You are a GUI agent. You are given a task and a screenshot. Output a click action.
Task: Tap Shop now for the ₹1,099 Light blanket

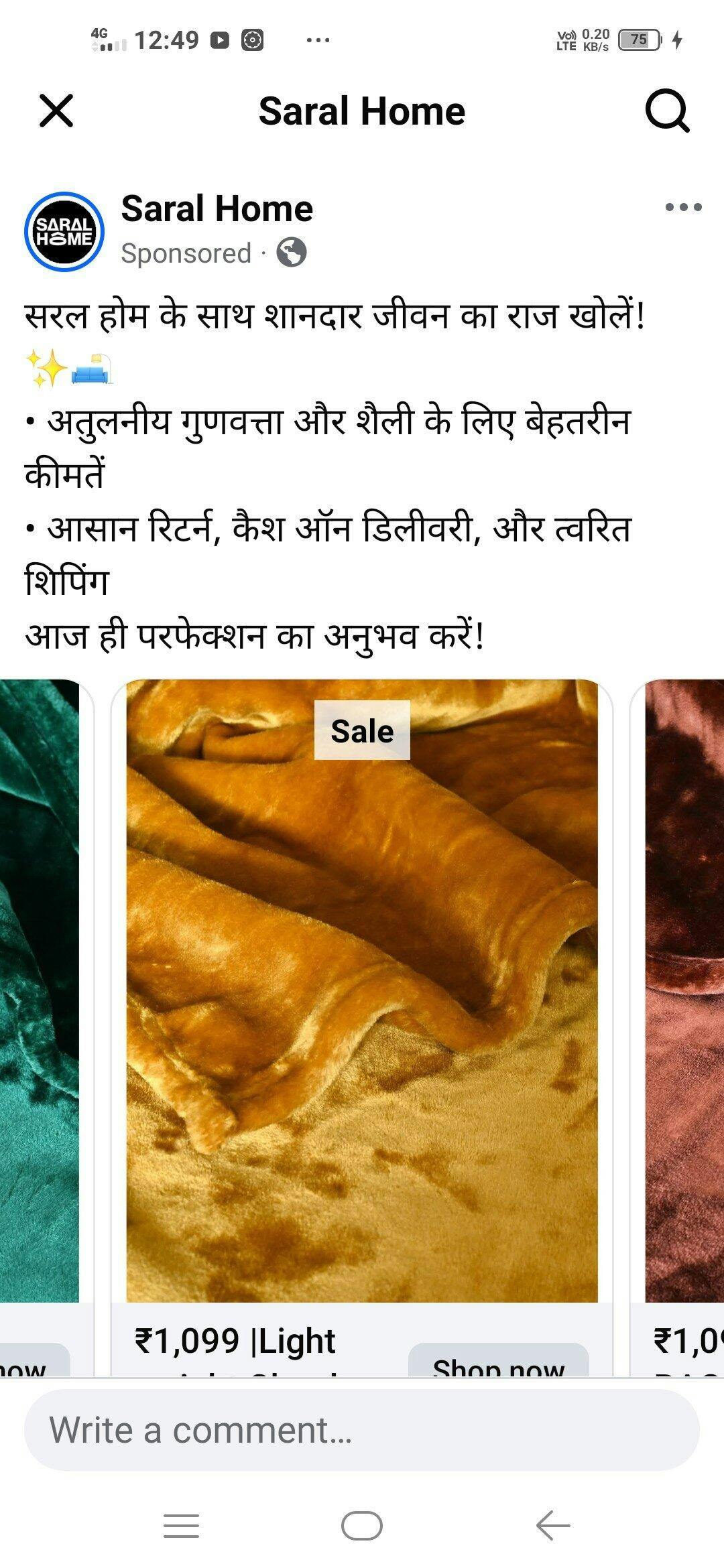(x=498, y=1362)
